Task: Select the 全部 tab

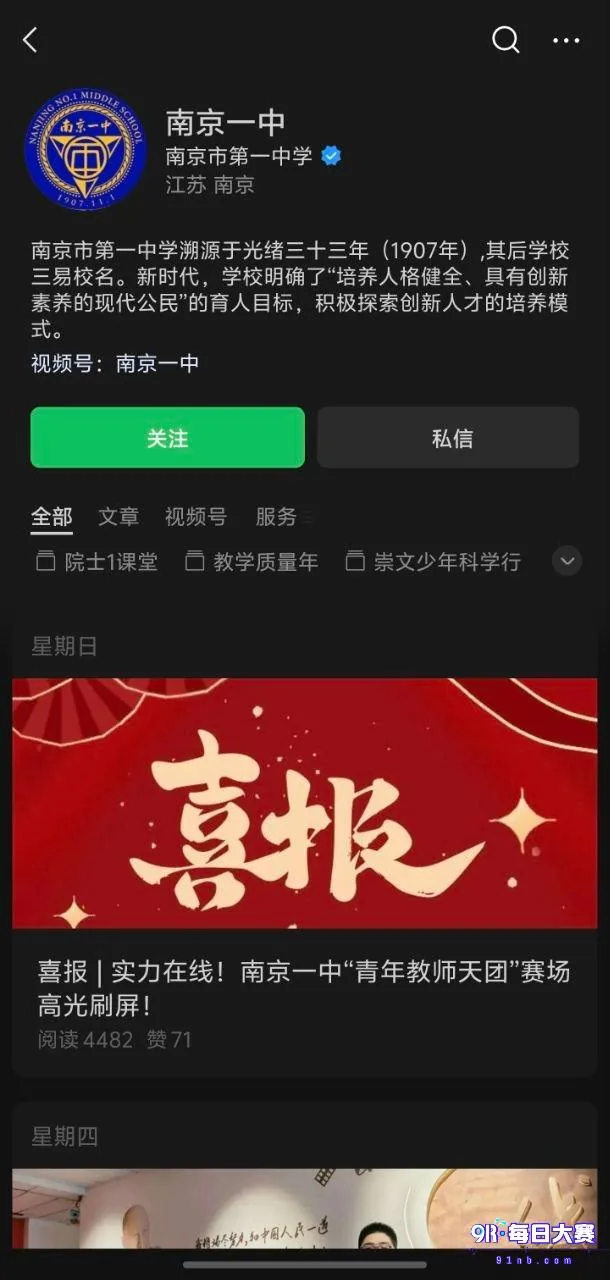Action: (x=51, y=517)
